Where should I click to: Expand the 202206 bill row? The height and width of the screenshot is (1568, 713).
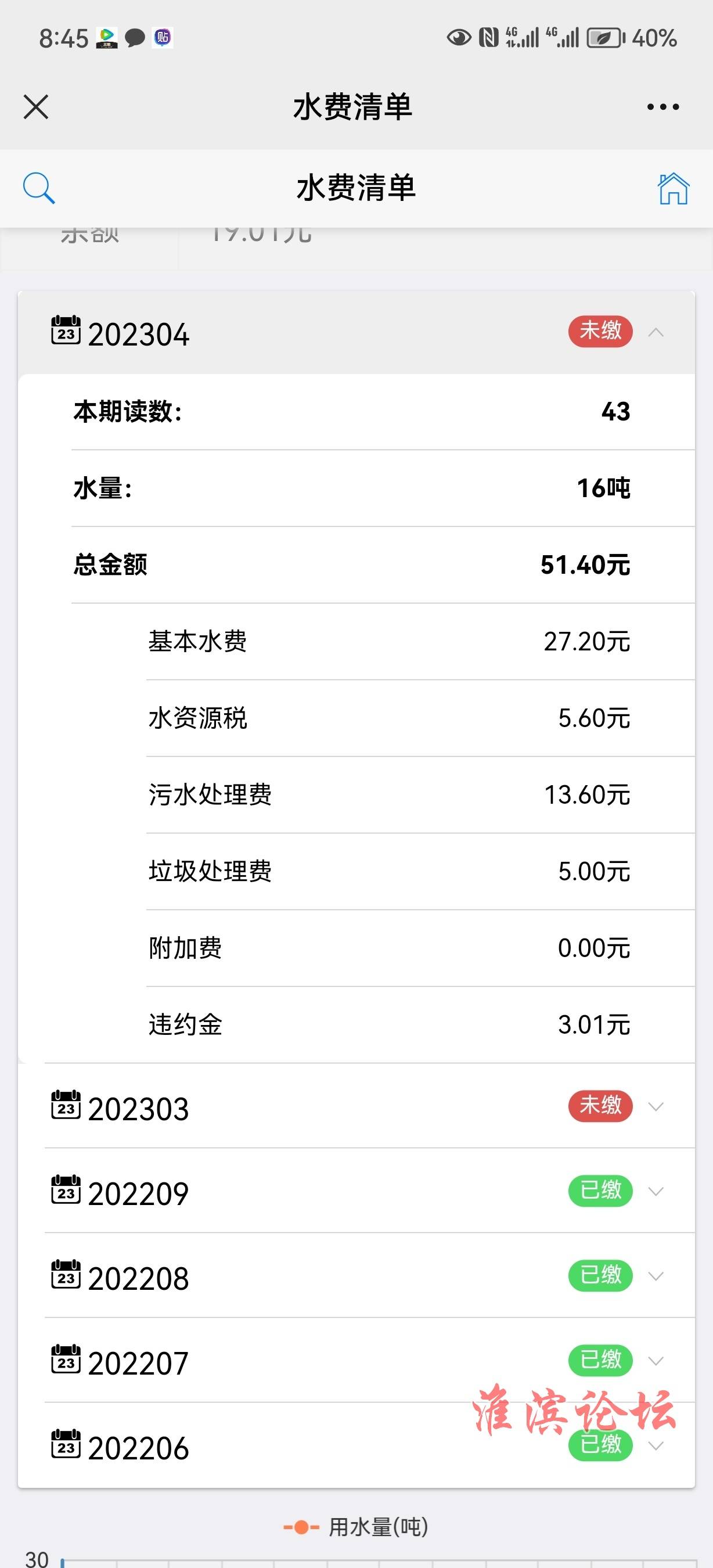click(370, 1445)
